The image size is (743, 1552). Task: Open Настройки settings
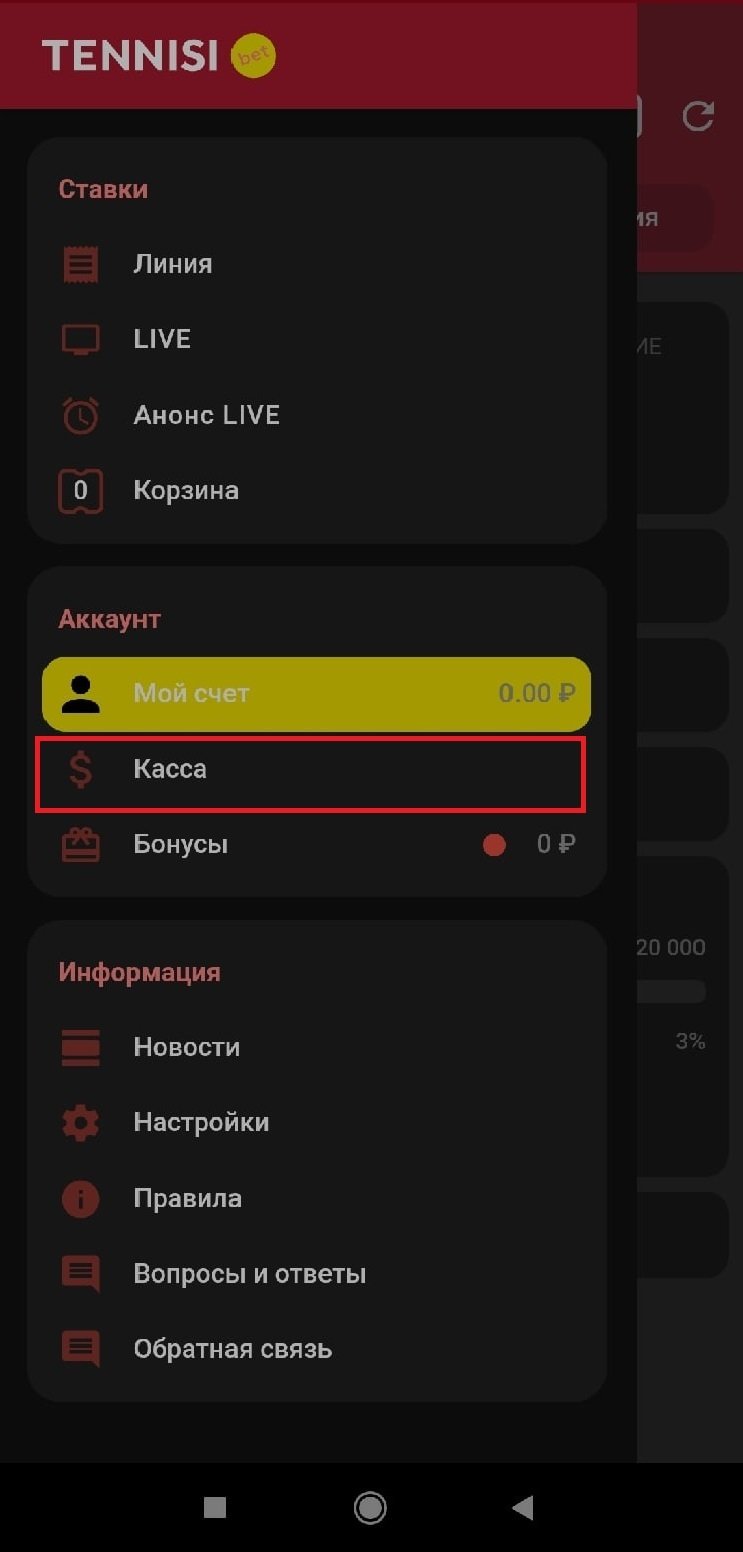click(201, 1122)
